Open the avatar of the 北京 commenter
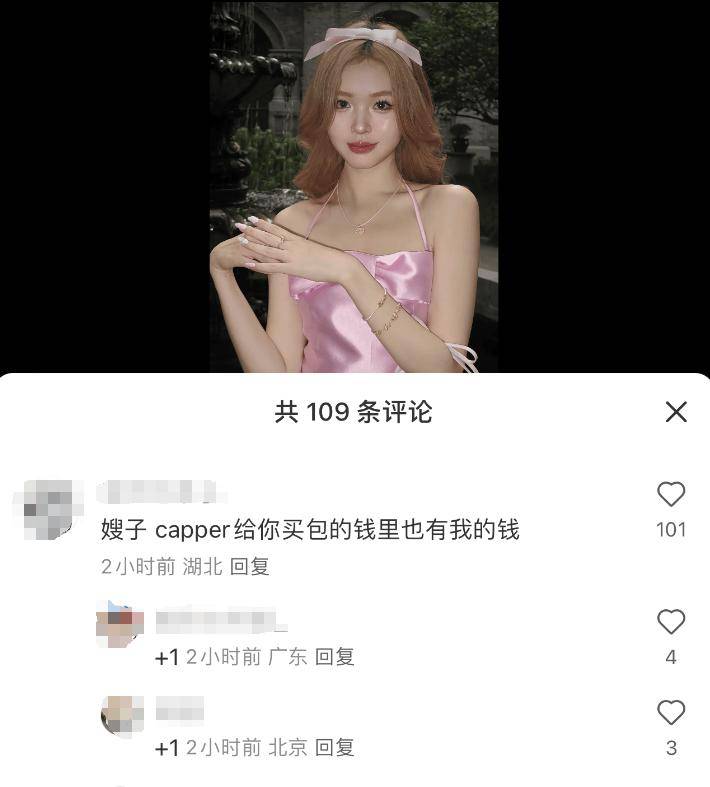Viewport: 710px width, 787px height. coord(121,715)
